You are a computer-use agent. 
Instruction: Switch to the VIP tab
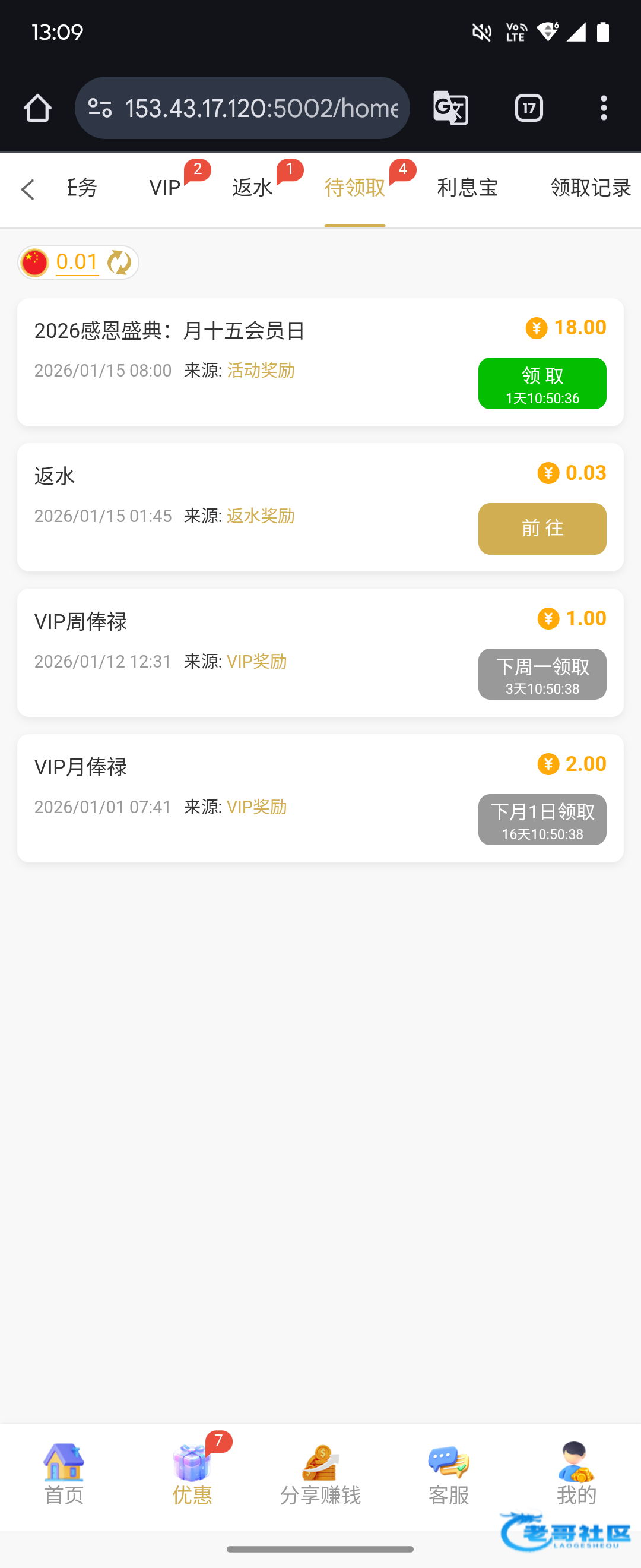(165, 188)
